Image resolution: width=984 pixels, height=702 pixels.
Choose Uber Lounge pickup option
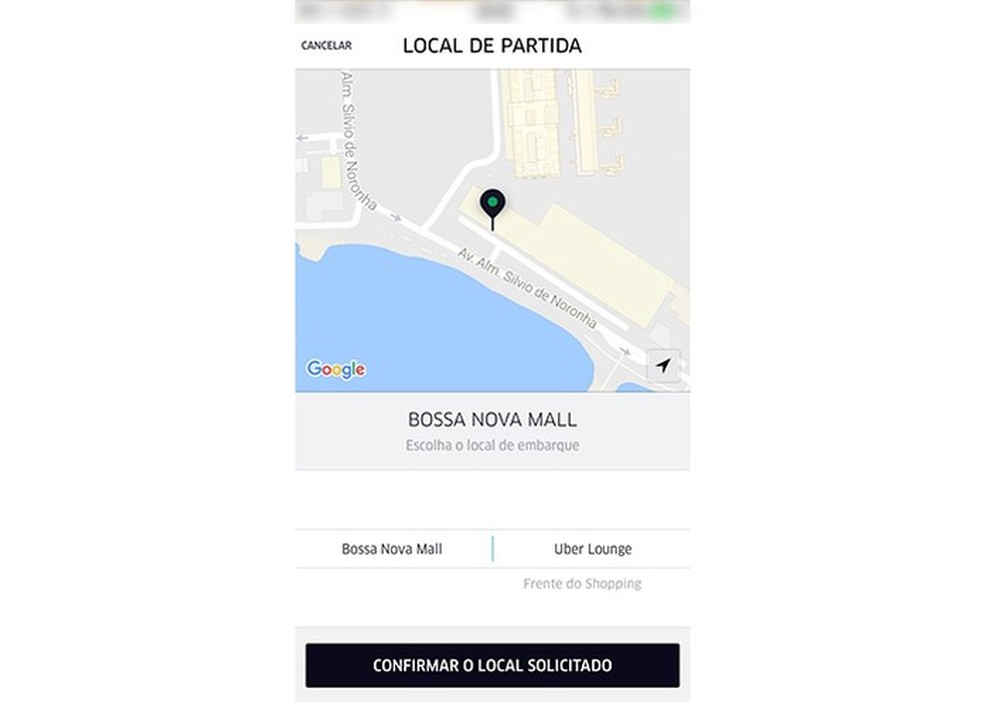point(592,549)
